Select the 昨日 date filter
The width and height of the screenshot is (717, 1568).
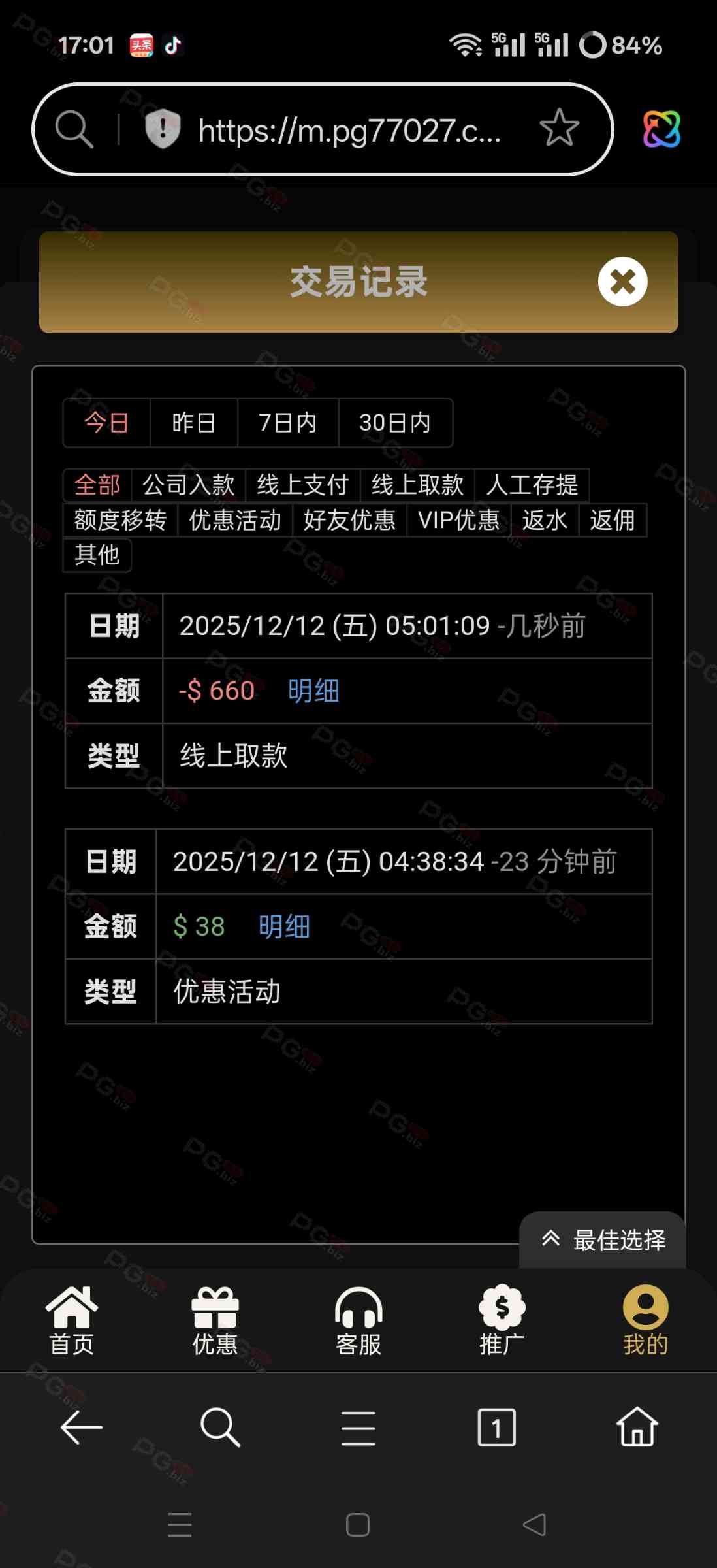(194, 423)
